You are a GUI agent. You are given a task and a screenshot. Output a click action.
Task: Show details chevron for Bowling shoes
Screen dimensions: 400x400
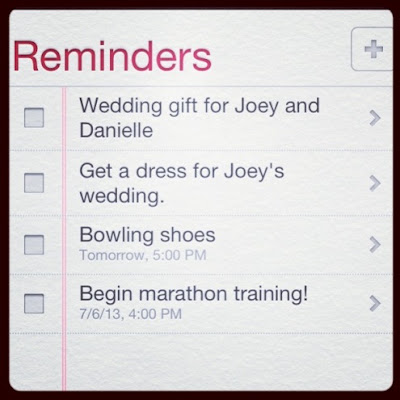(x=375, y=245)
